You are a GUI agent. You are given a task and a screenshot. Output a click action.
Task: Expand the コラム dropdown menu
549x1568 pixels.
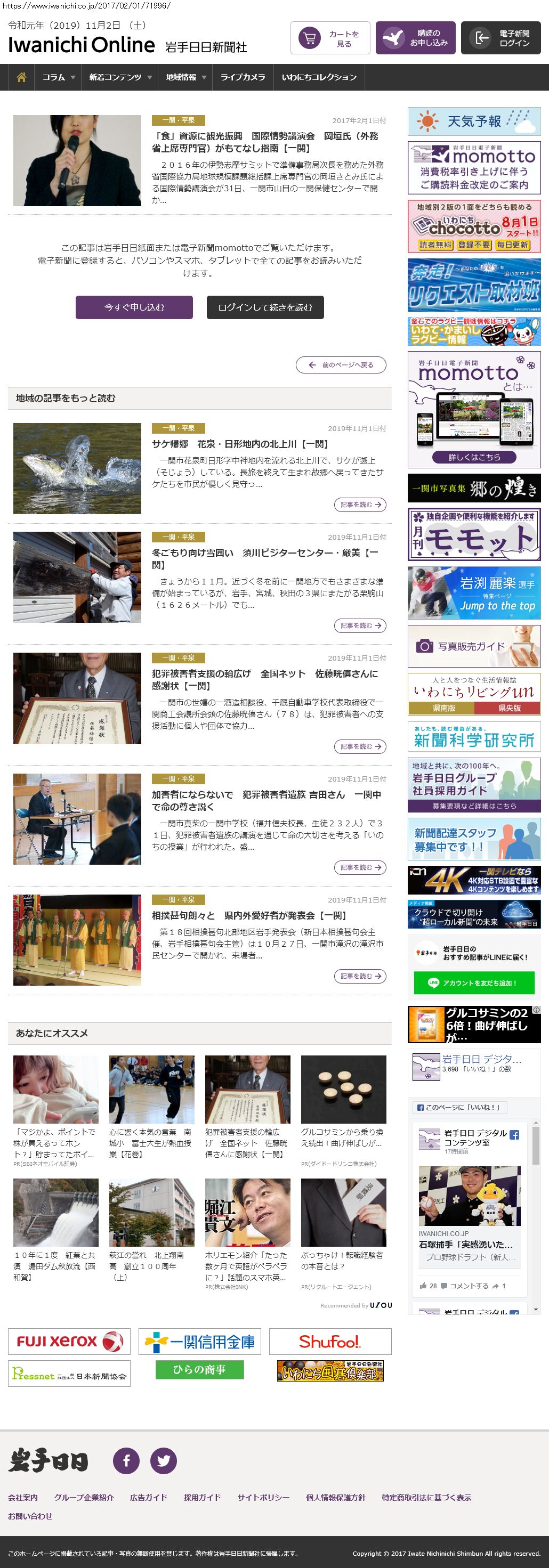[59, 77]
